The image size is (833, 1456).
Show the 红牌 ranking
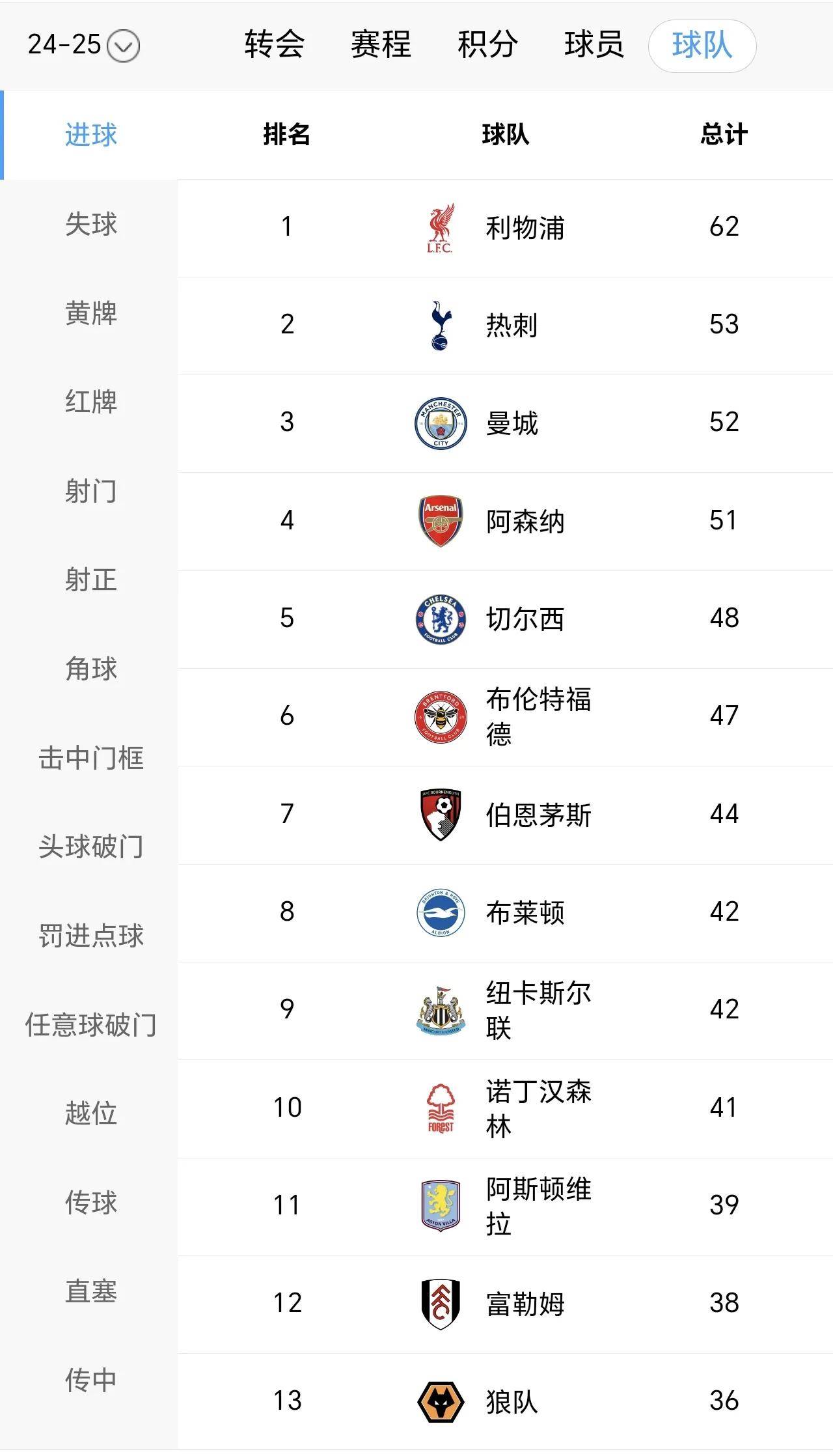pos(90,402)
